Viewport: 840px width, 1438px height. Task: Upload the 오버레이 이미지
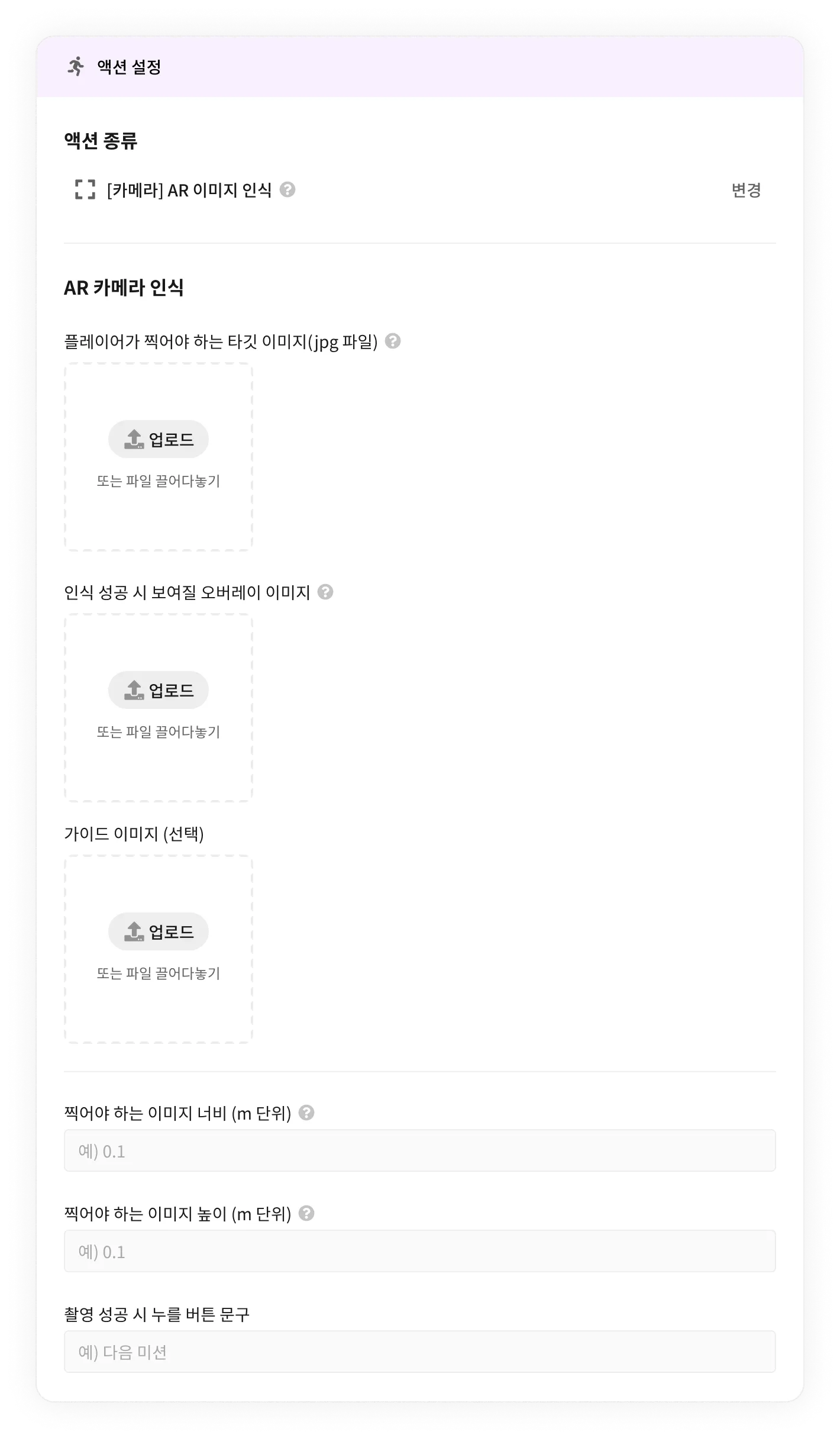(x=159, y=690)
